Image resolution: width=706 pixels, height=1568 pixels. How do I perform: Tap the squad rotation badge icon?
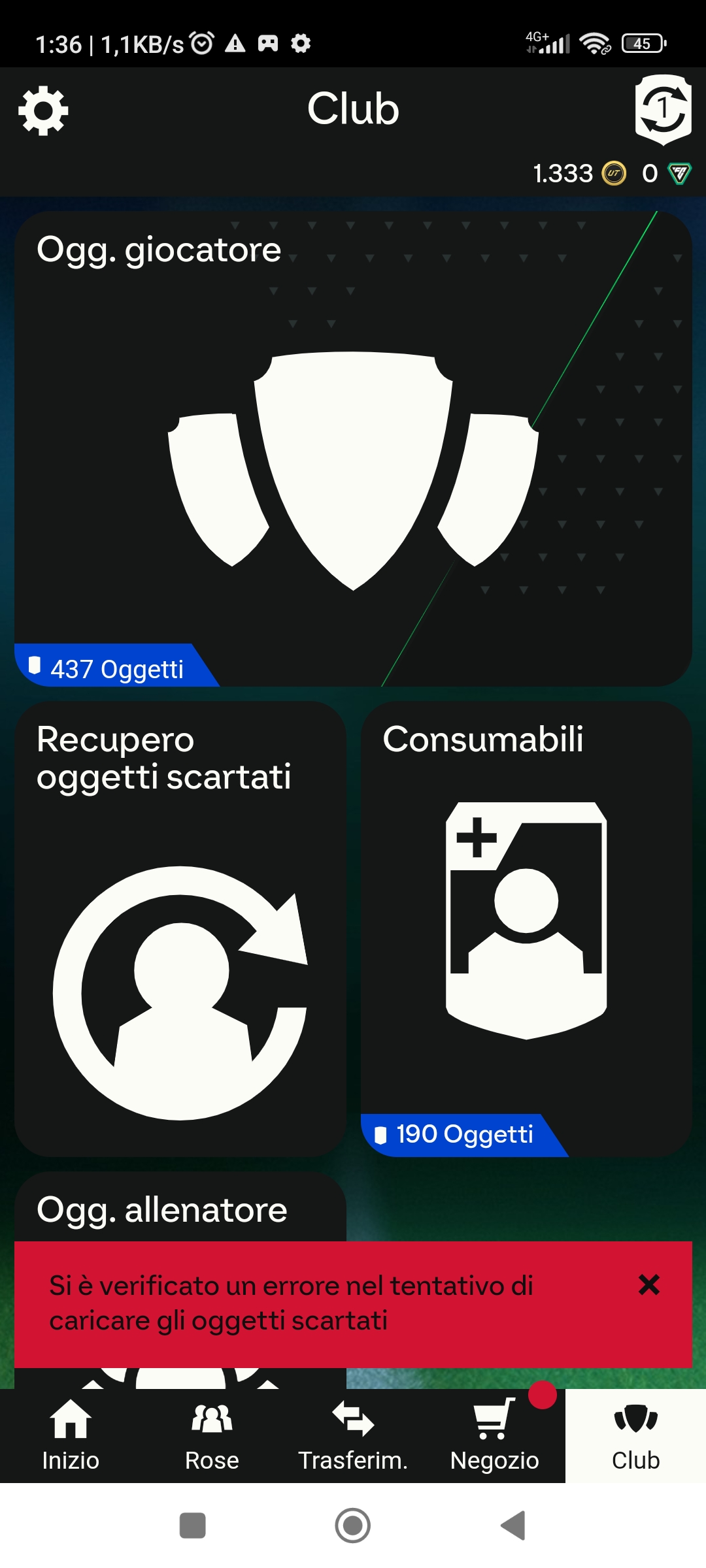663,109
